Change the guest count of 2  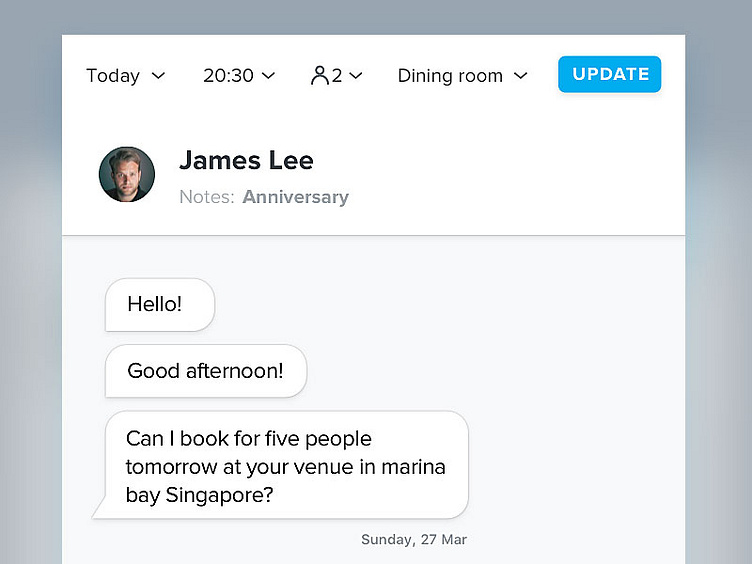point(336,76)
